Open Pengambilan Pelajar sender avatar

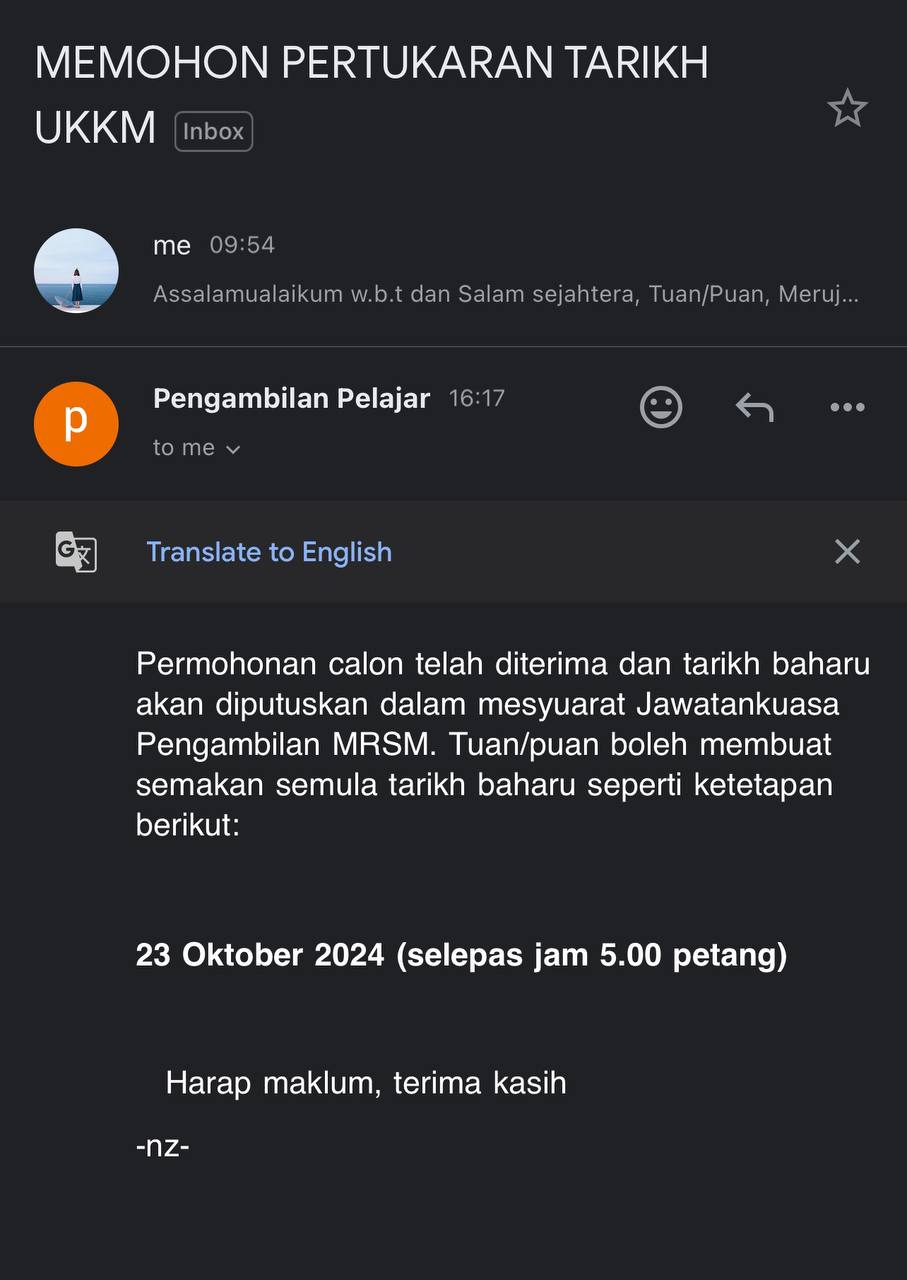(76, 423)
